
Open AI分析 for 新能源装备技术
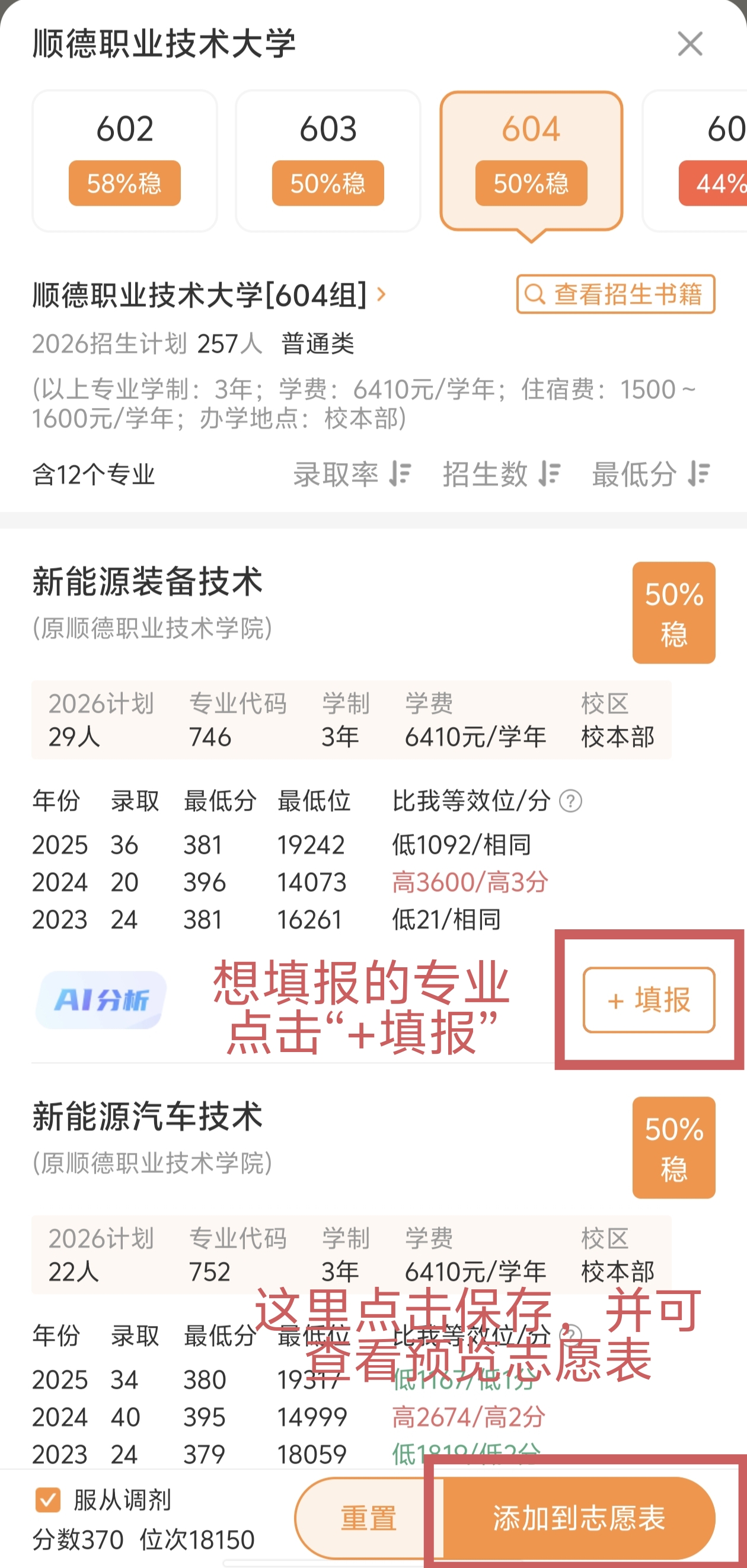click(x=101, y=999)
